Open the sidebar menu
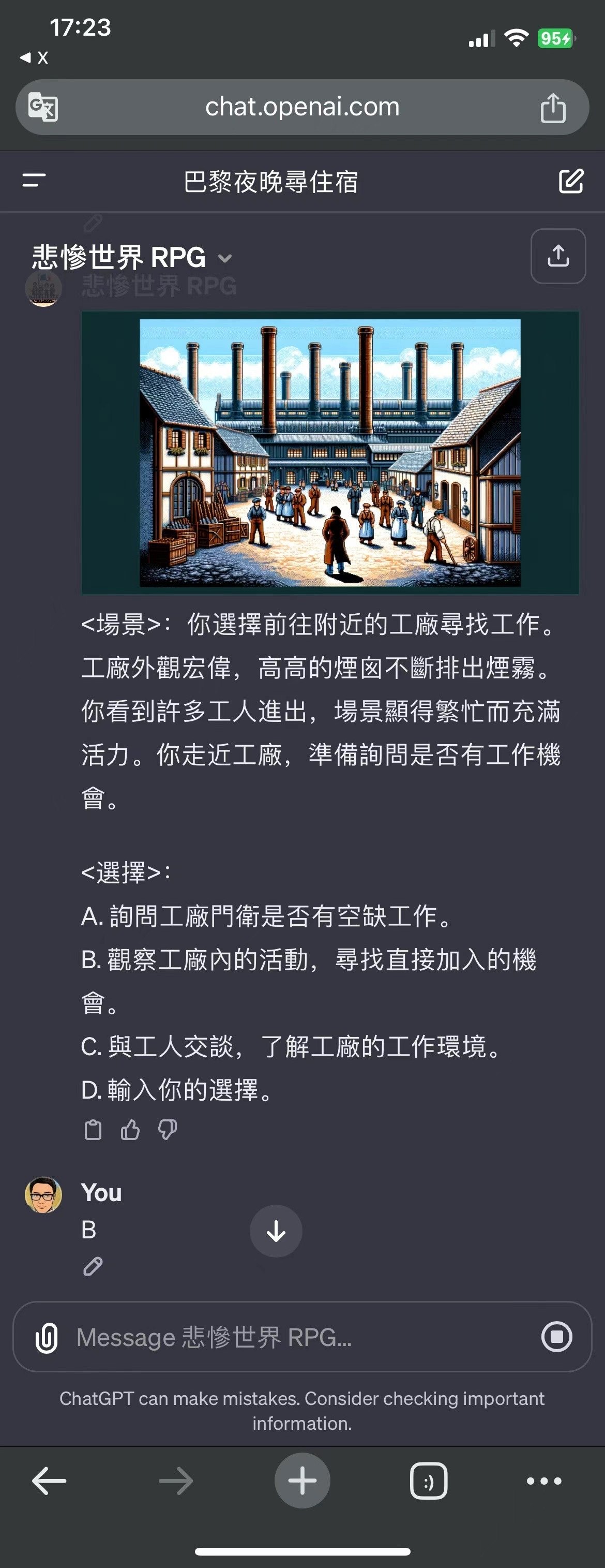 point(34,181)
